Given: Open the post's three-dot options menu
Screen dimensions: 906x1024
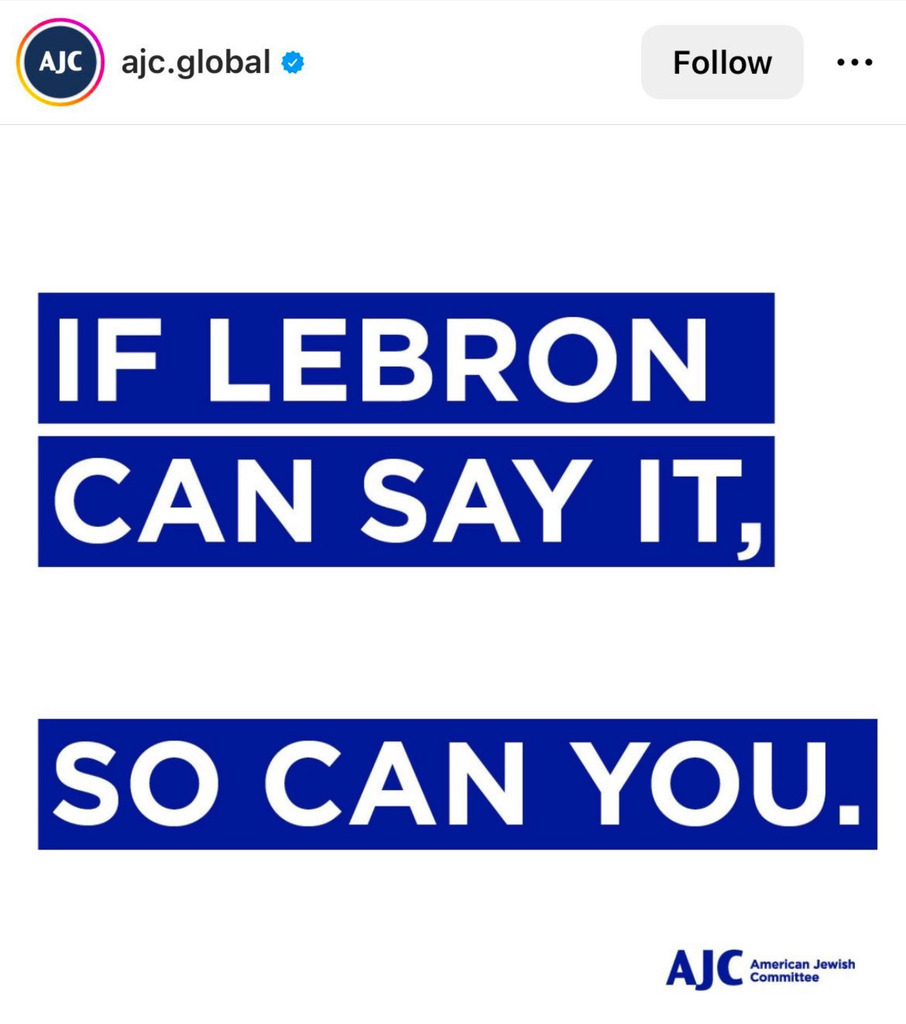Looking at the screenshot, I should tap(854, 63).
